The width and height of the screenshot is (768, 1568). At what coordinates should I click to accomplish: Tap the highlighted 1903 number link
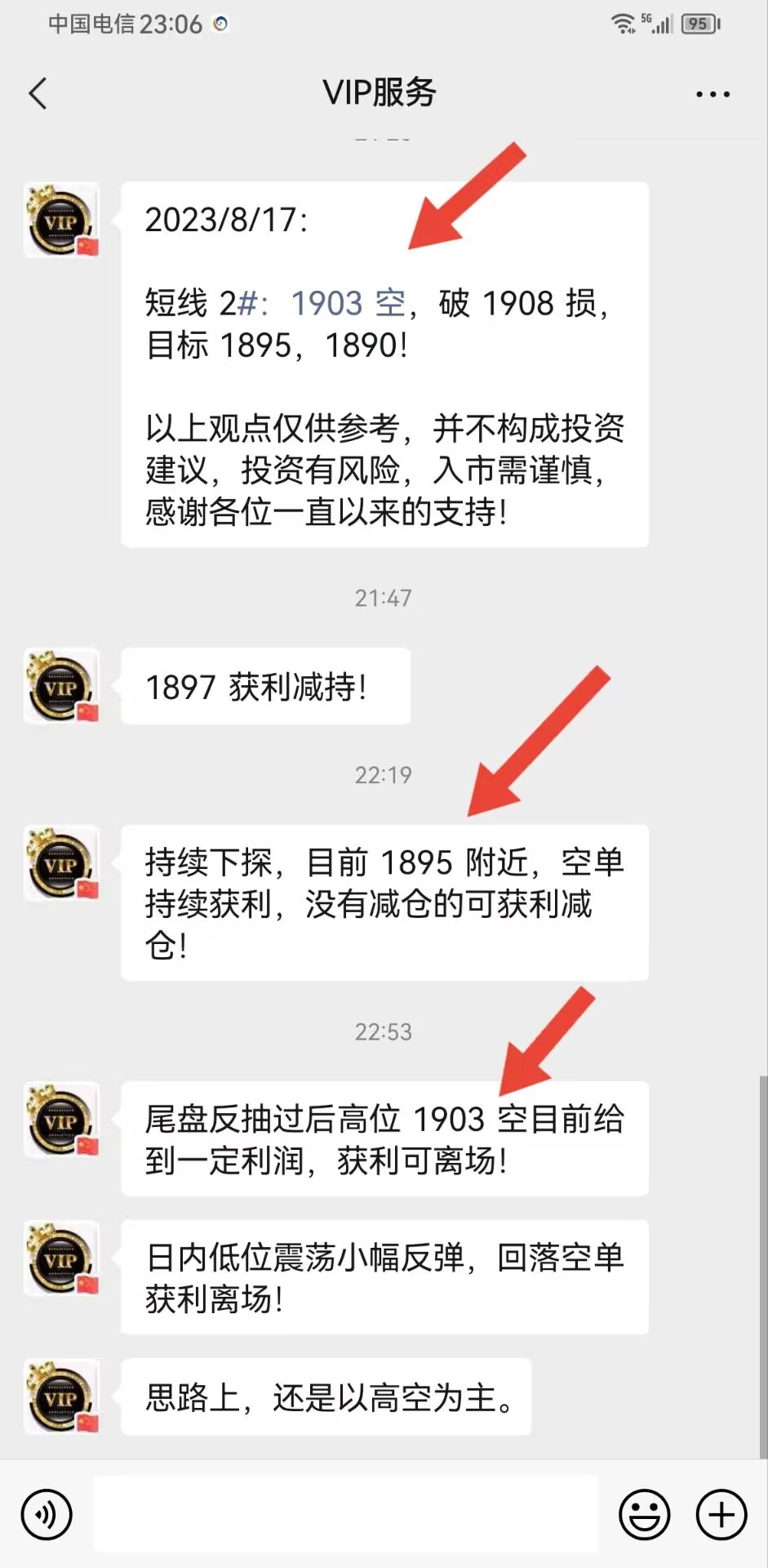tap(326, 304)
